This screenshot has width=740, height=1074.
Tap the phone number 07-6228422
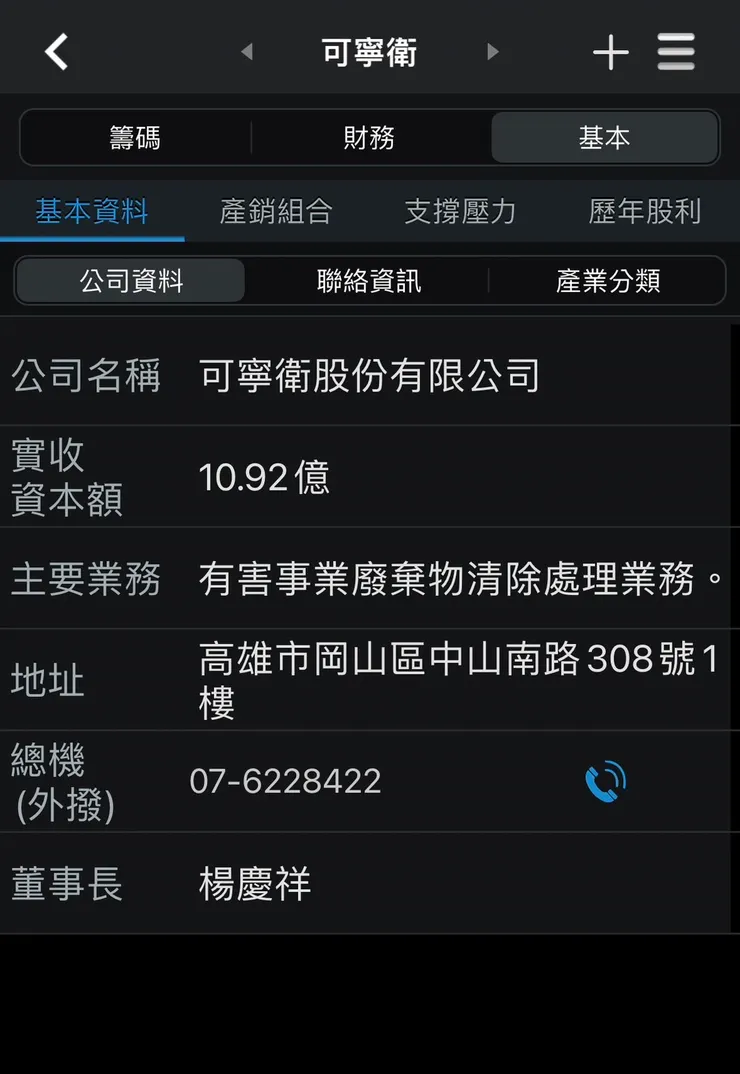pos(283,781)
